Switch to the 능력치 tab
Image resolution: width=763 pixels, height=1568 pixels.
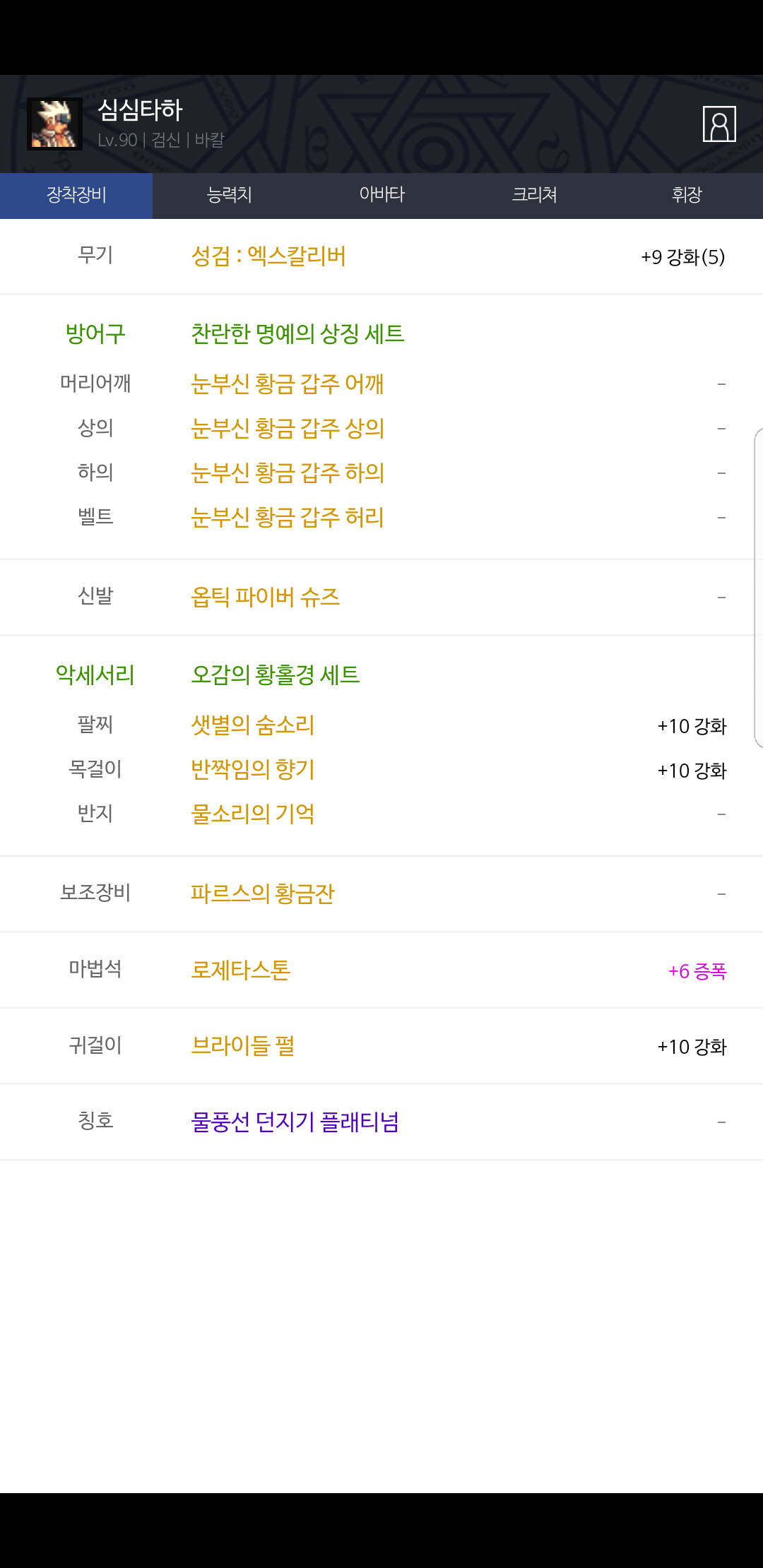point(229,195)
